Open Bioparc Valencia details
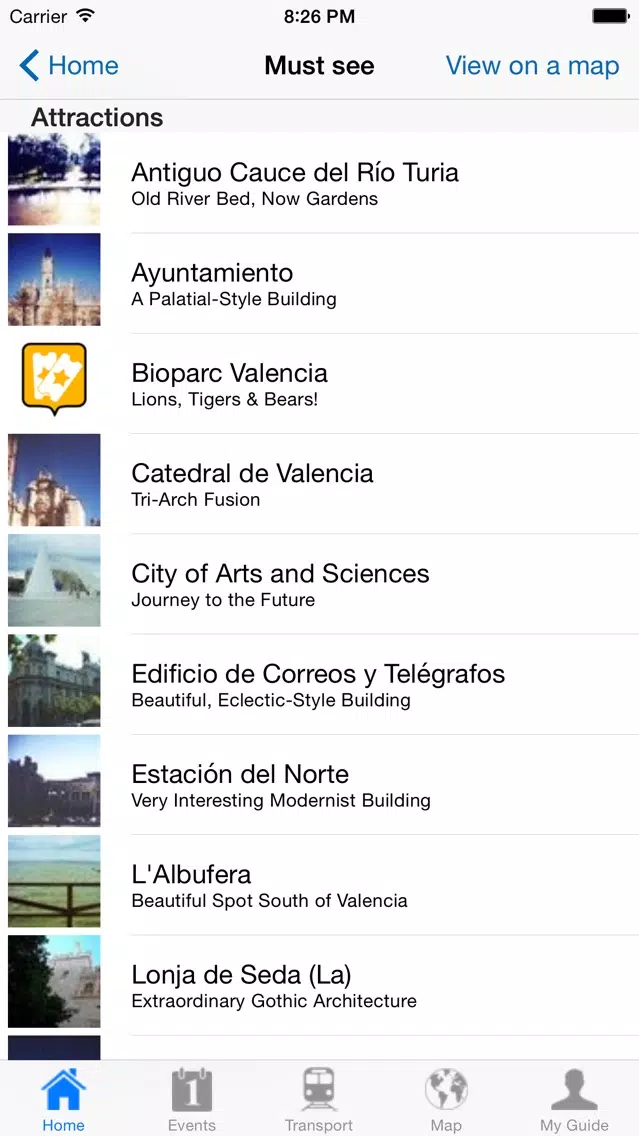The width and height of the screenshot is (639, 1136). pos(320,383)
